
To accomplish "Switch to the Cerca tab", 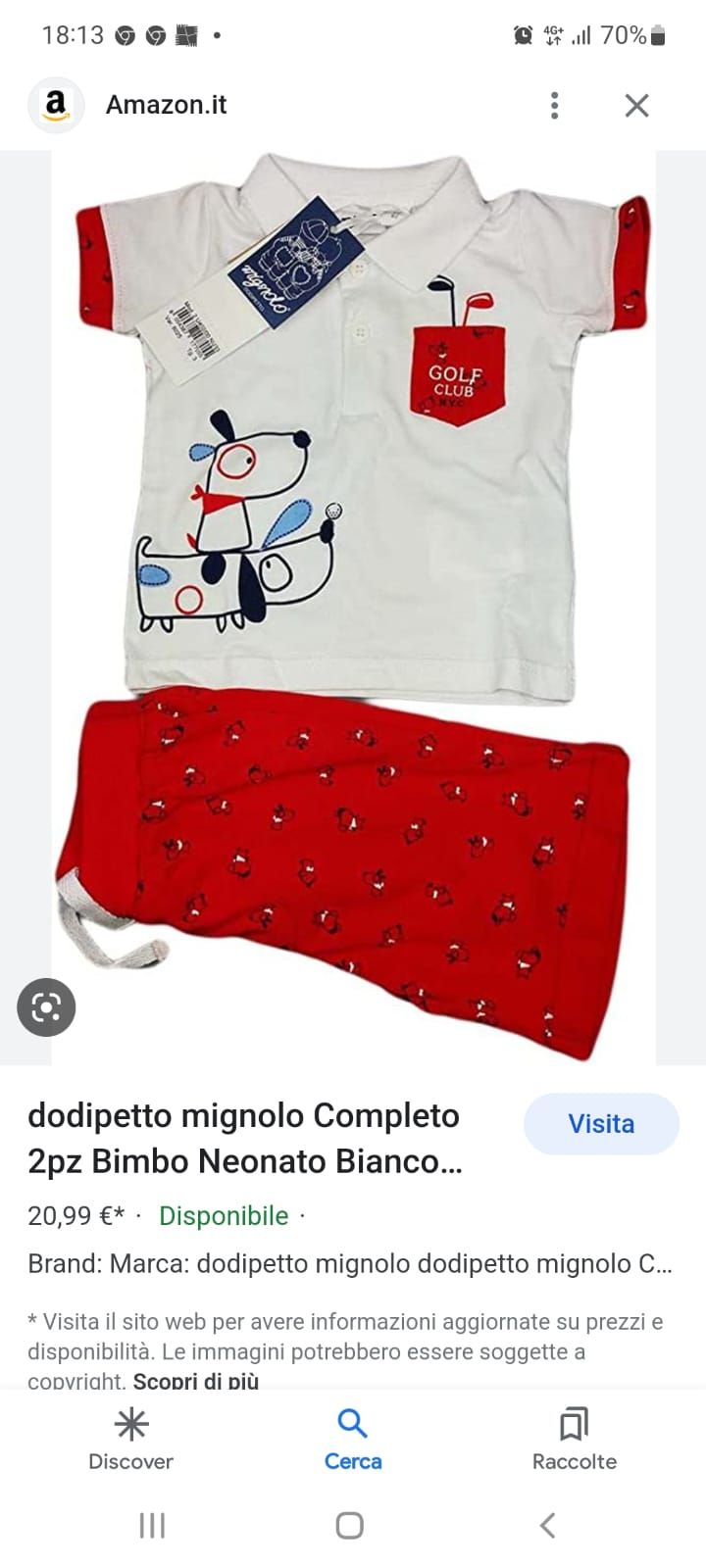I will click(353, 1440).
